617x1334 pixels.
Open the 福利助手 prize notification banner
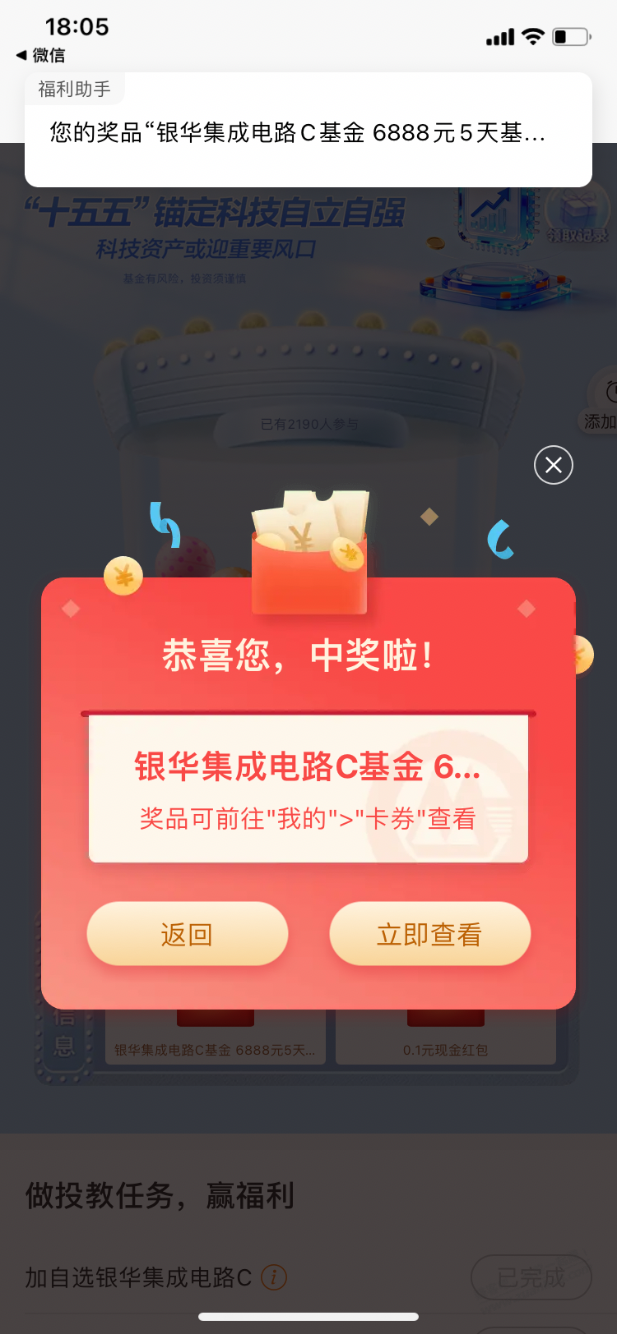click(x=308, y=130)
